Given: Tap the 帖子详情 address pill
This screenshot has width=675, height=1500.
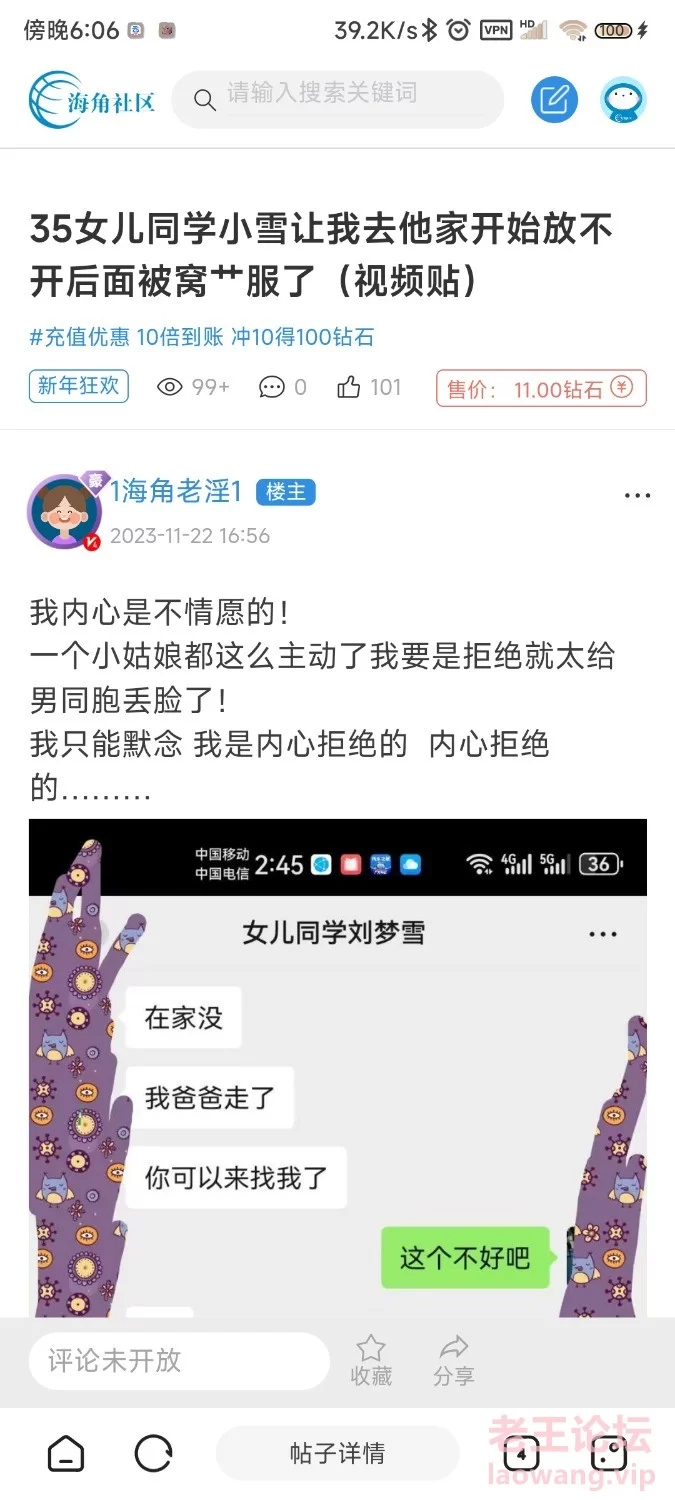Looking at the screenshot, I should (x=337, y=1453).
